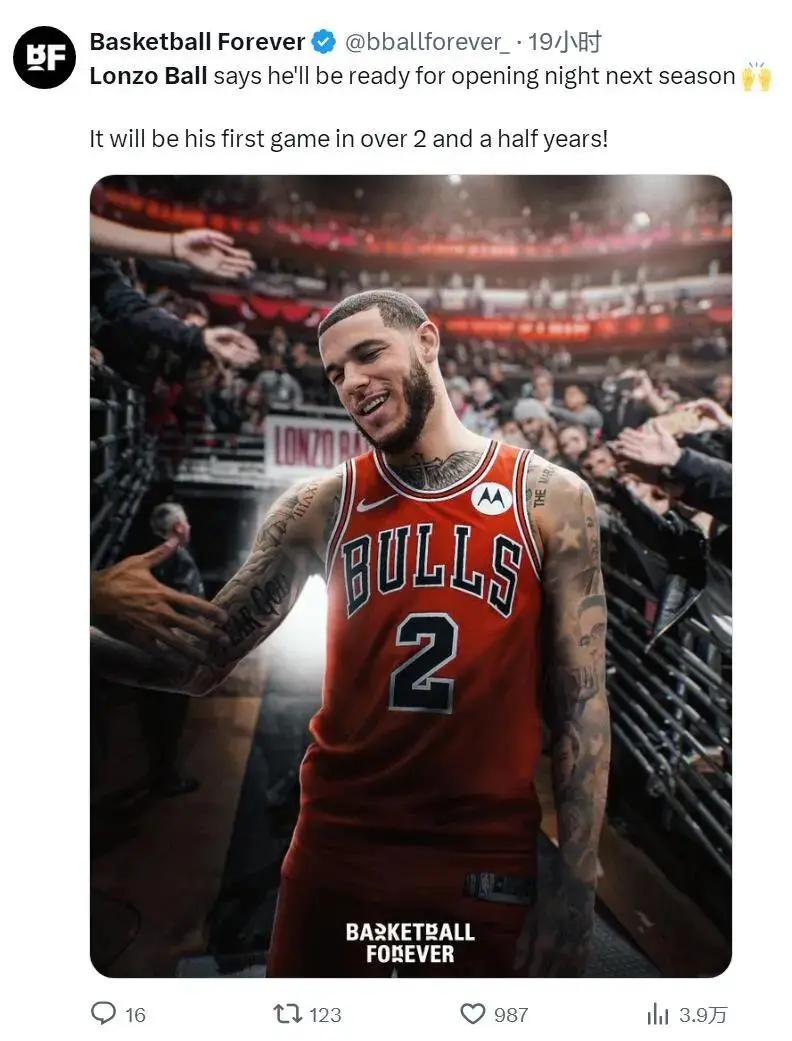View the tweet's analytics views

pos(658,1014)
